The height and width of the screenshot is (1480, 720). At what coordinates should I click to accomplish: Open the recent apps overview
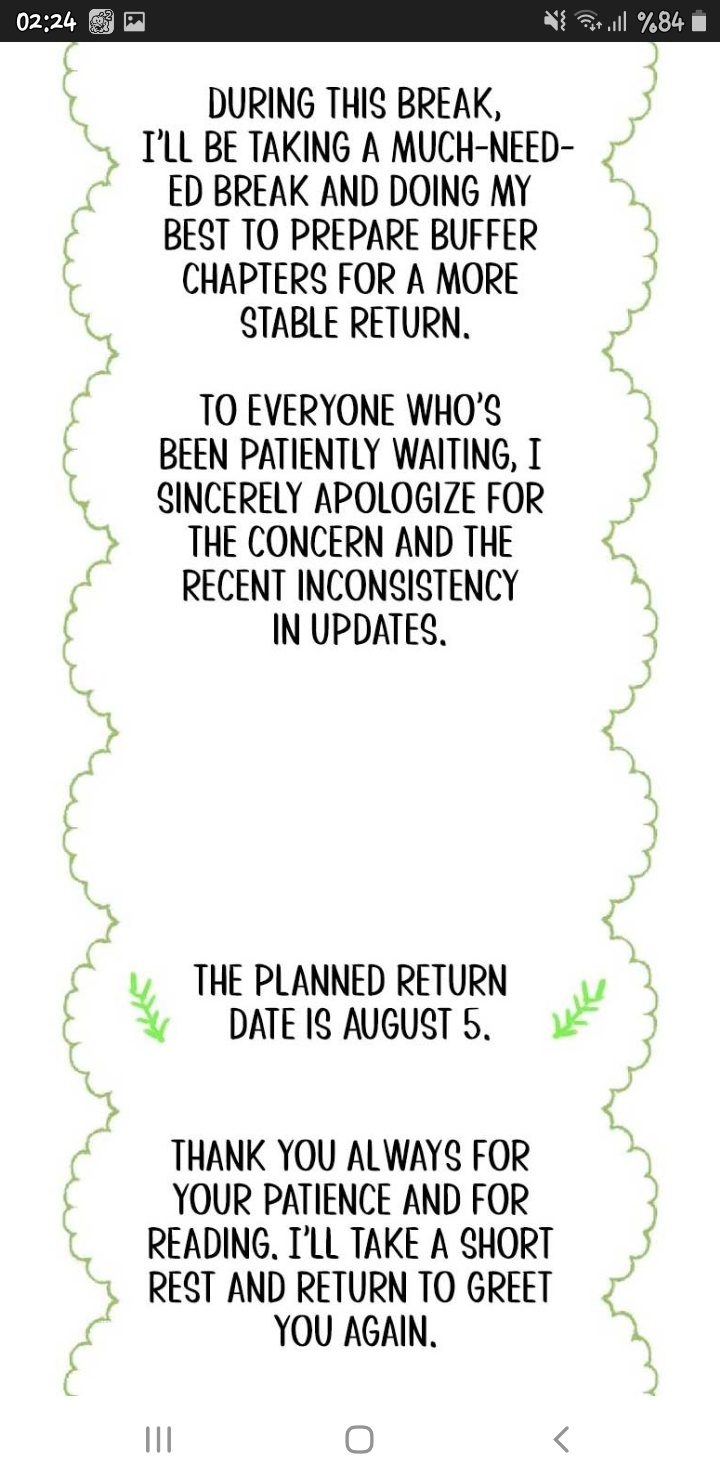pos(158,1439)
